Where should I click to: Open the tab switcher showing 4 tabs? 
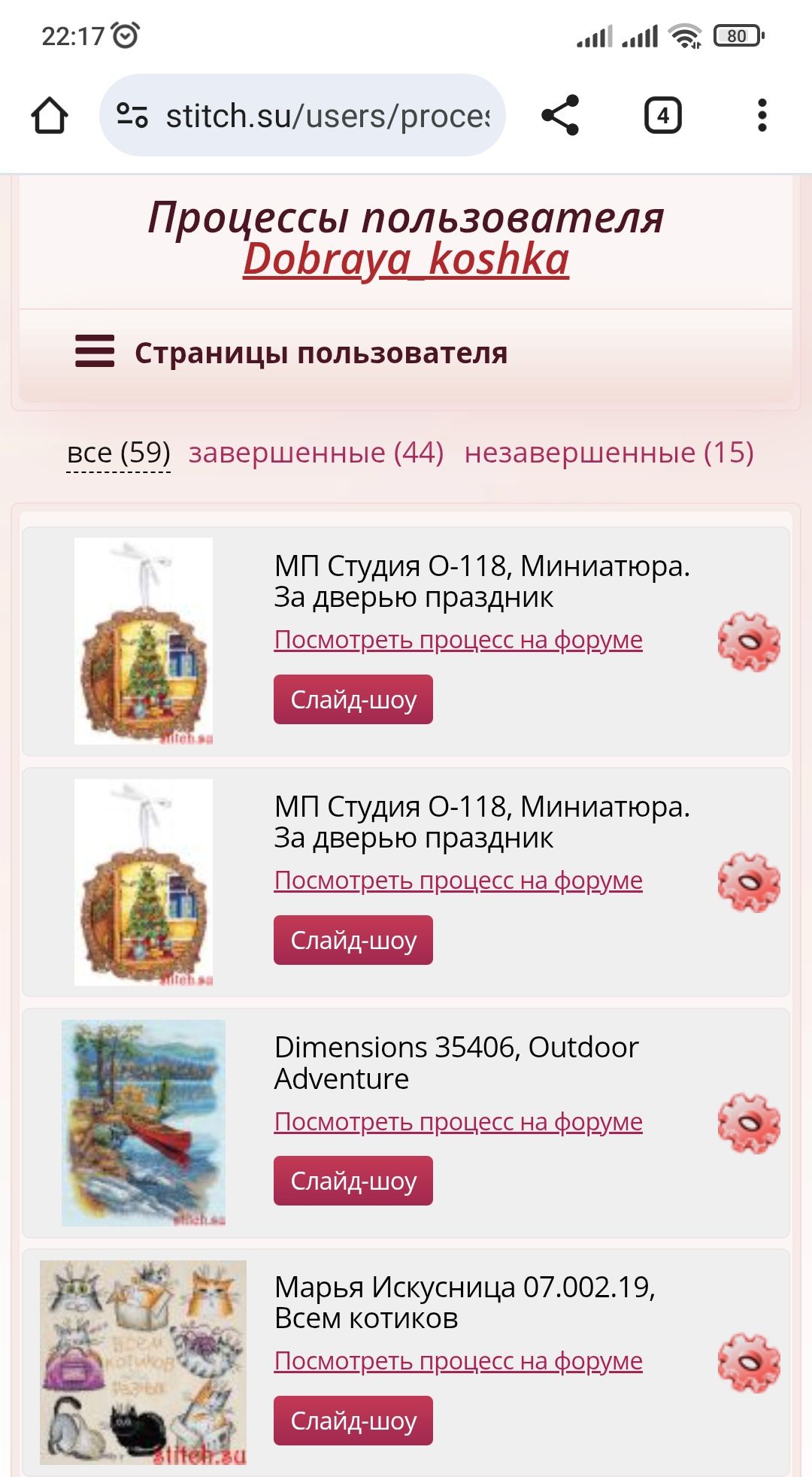(x=662, y=116)
